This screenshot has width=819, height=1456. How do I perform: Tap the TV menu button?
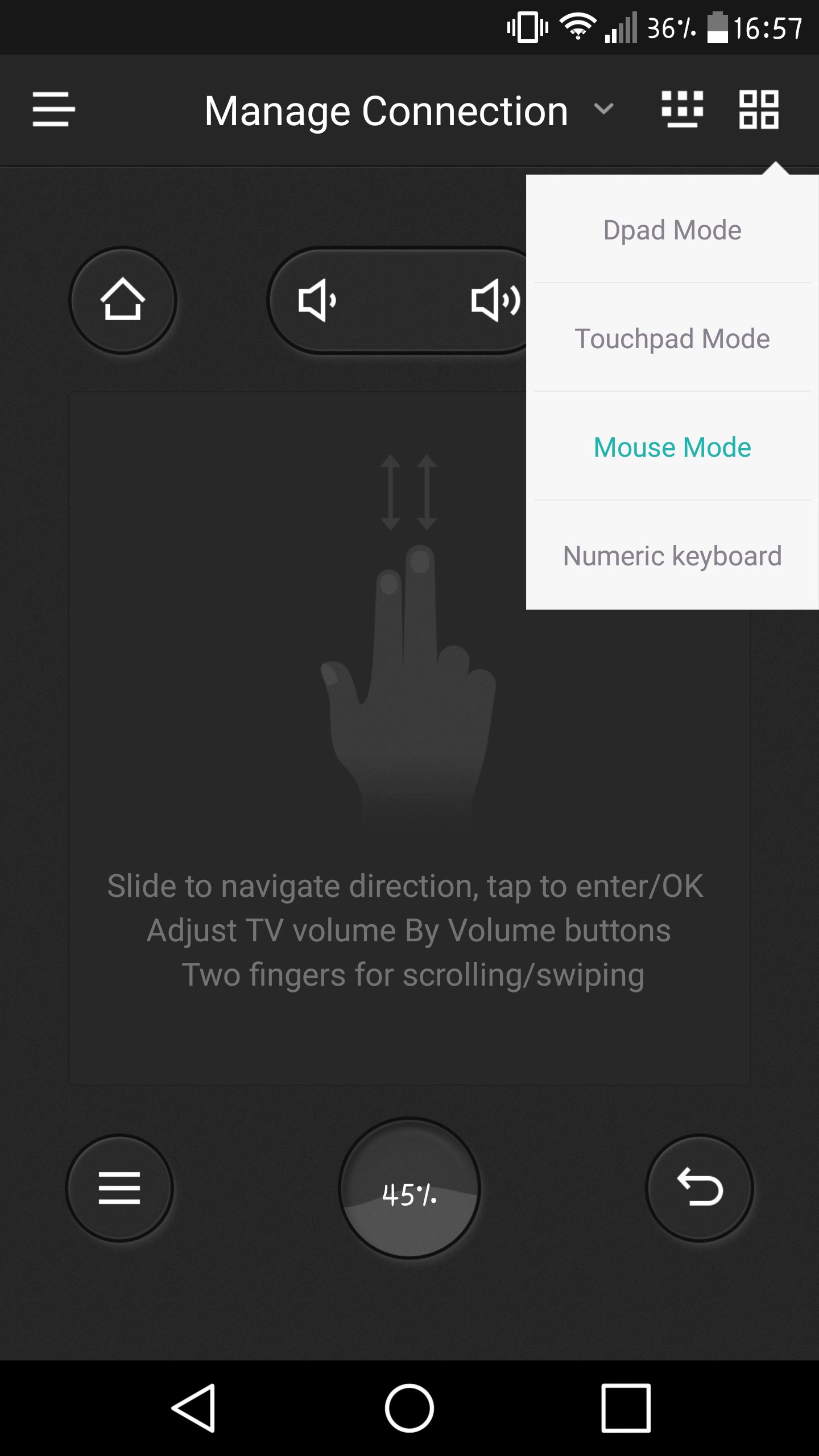pyautogui.click(x=119, y=1188)
